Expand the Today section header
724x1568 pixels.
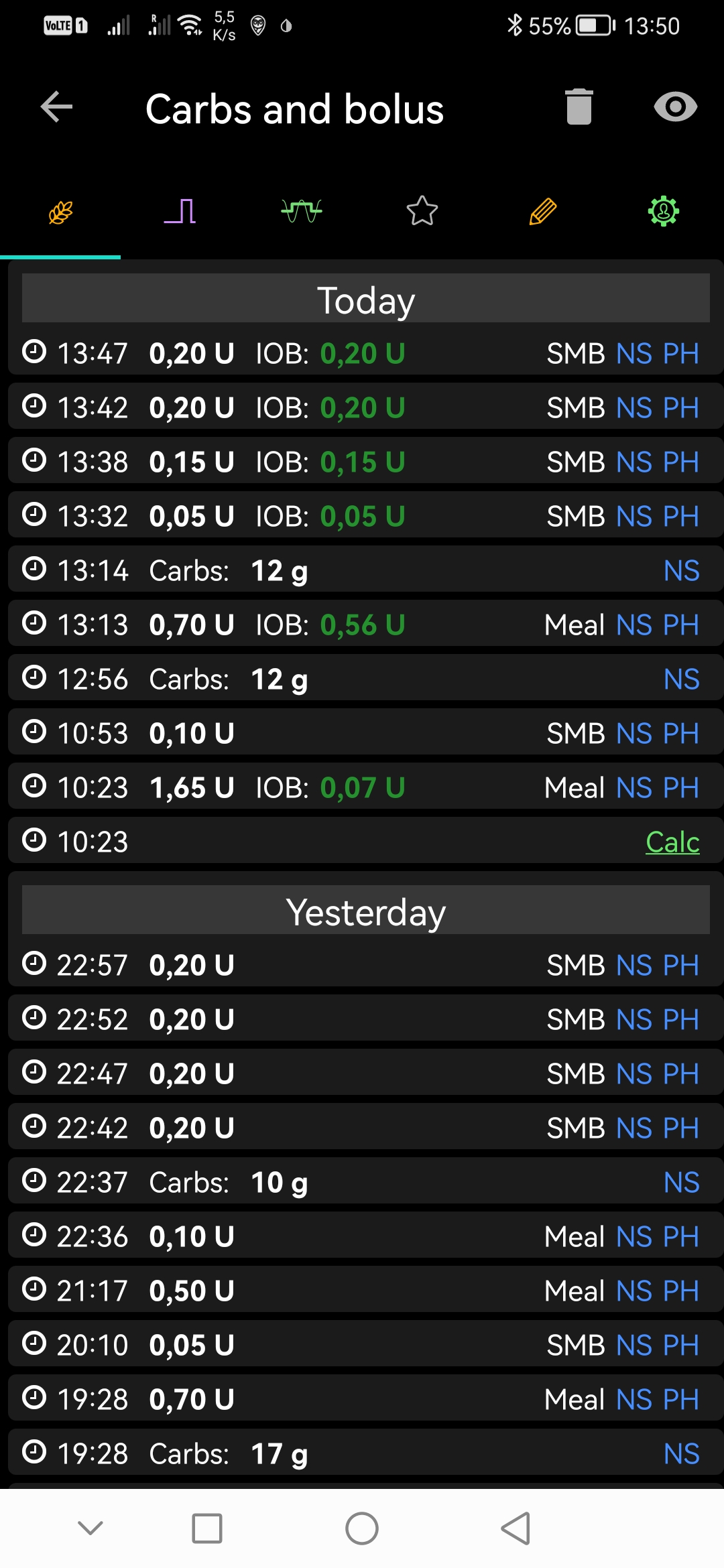pyautogui.click(x=365, y=300)
